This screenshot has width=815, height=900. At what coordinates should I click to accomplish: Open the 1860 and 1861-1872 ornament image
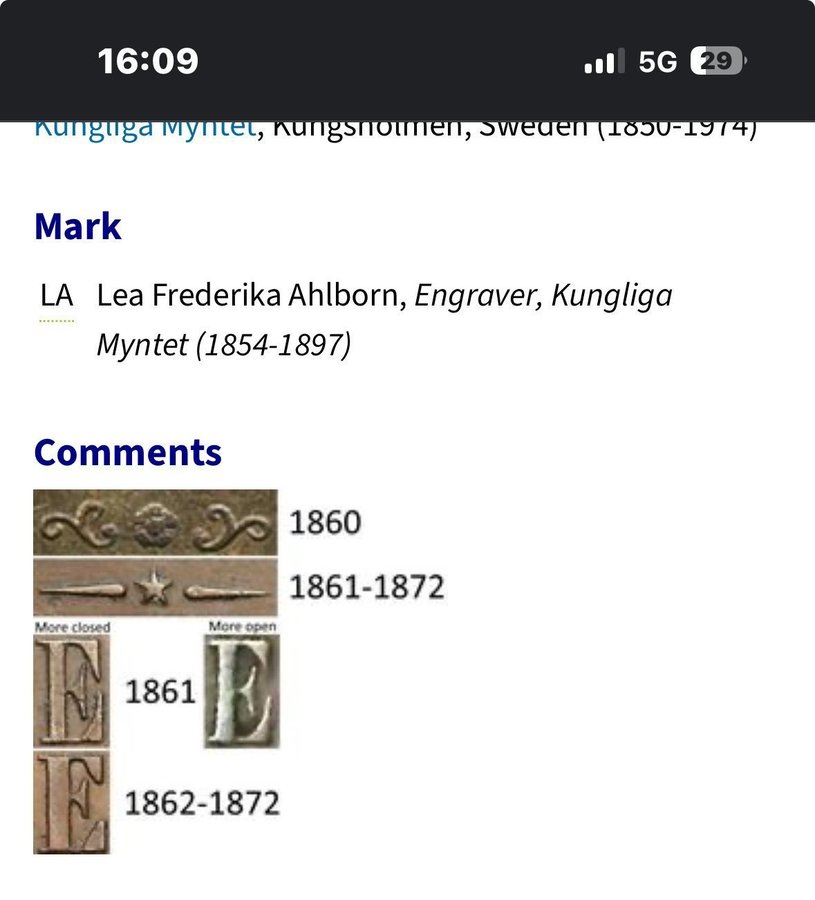click(155, 552)
